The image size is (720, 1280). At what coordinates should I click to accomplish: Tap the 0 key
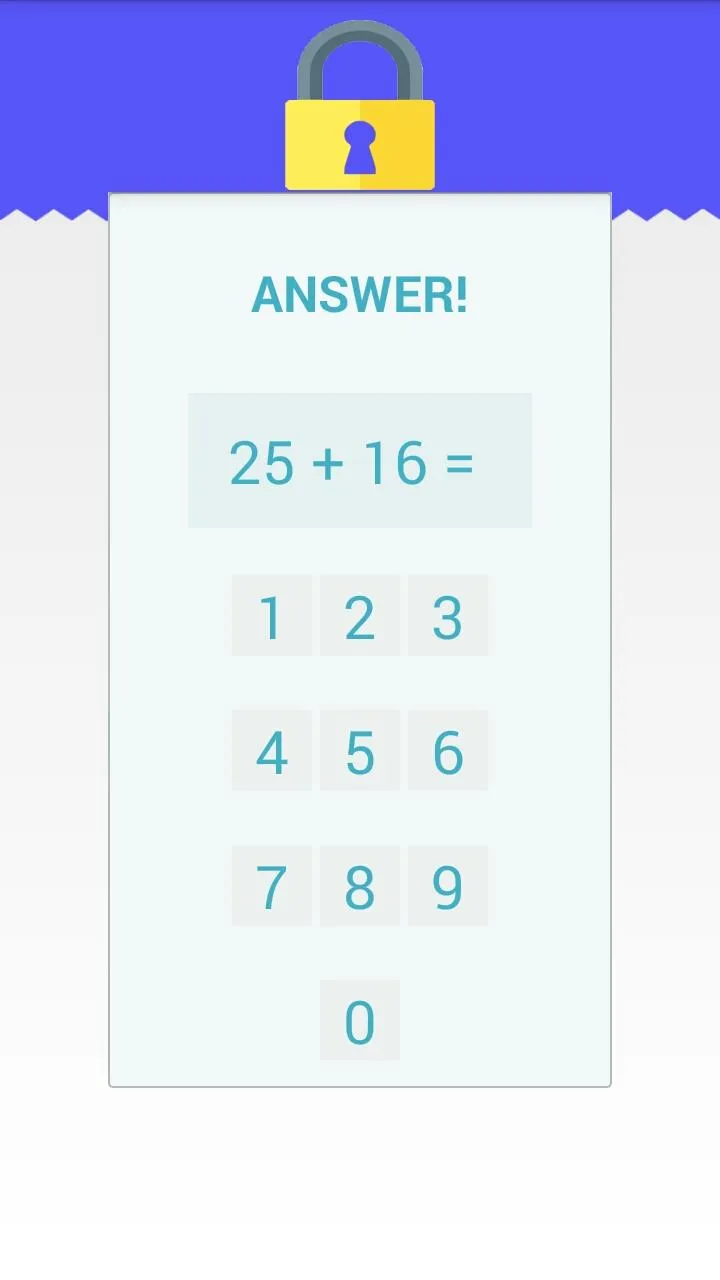360,1020
